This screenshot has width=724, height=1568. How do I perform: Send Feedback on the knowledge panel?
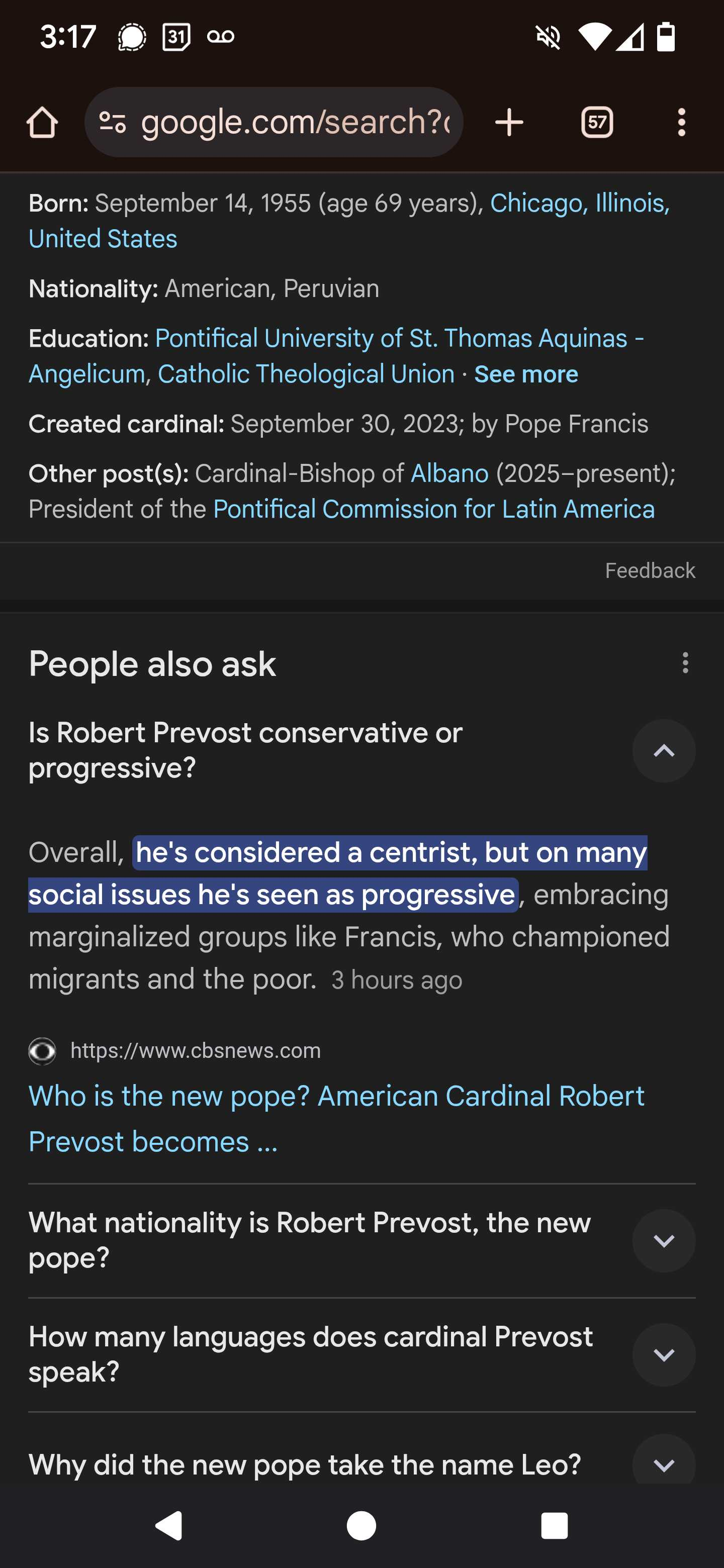(x=650, y=570)
